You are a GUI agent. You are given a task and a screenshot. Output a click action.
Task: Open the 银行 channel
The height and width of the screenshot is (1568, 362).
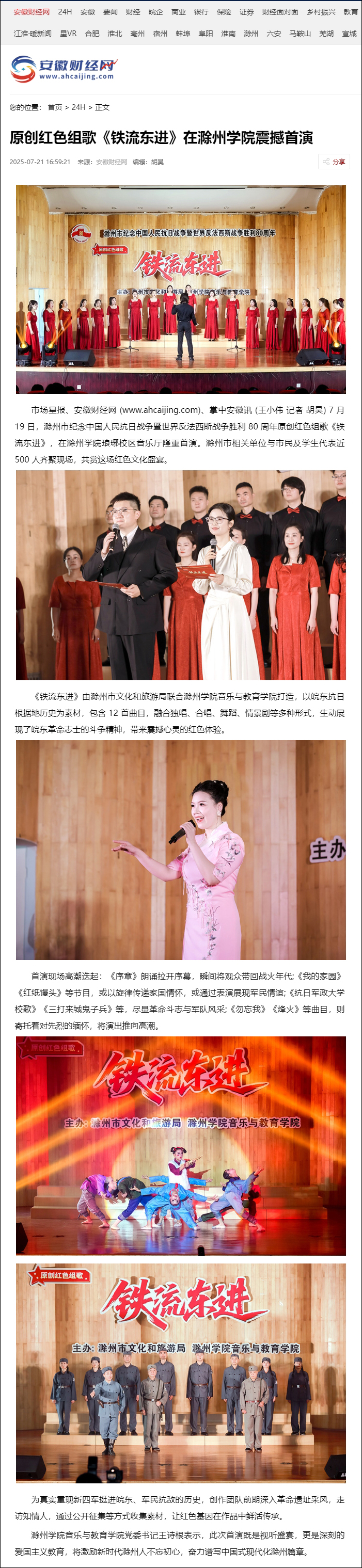tap(201, 11)
